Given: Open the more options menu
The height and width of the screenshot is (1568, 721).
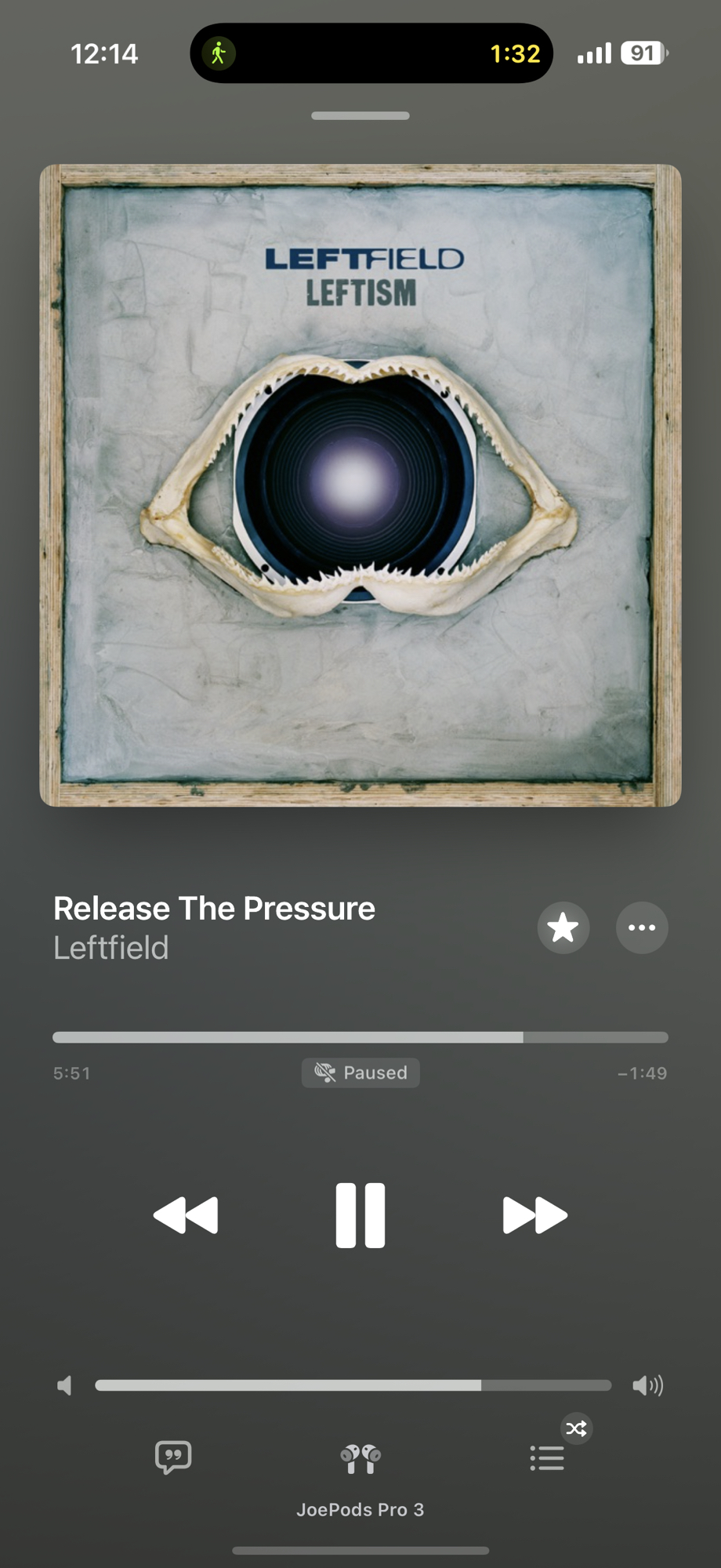Looking at the screenshot, I should [641, 928].
